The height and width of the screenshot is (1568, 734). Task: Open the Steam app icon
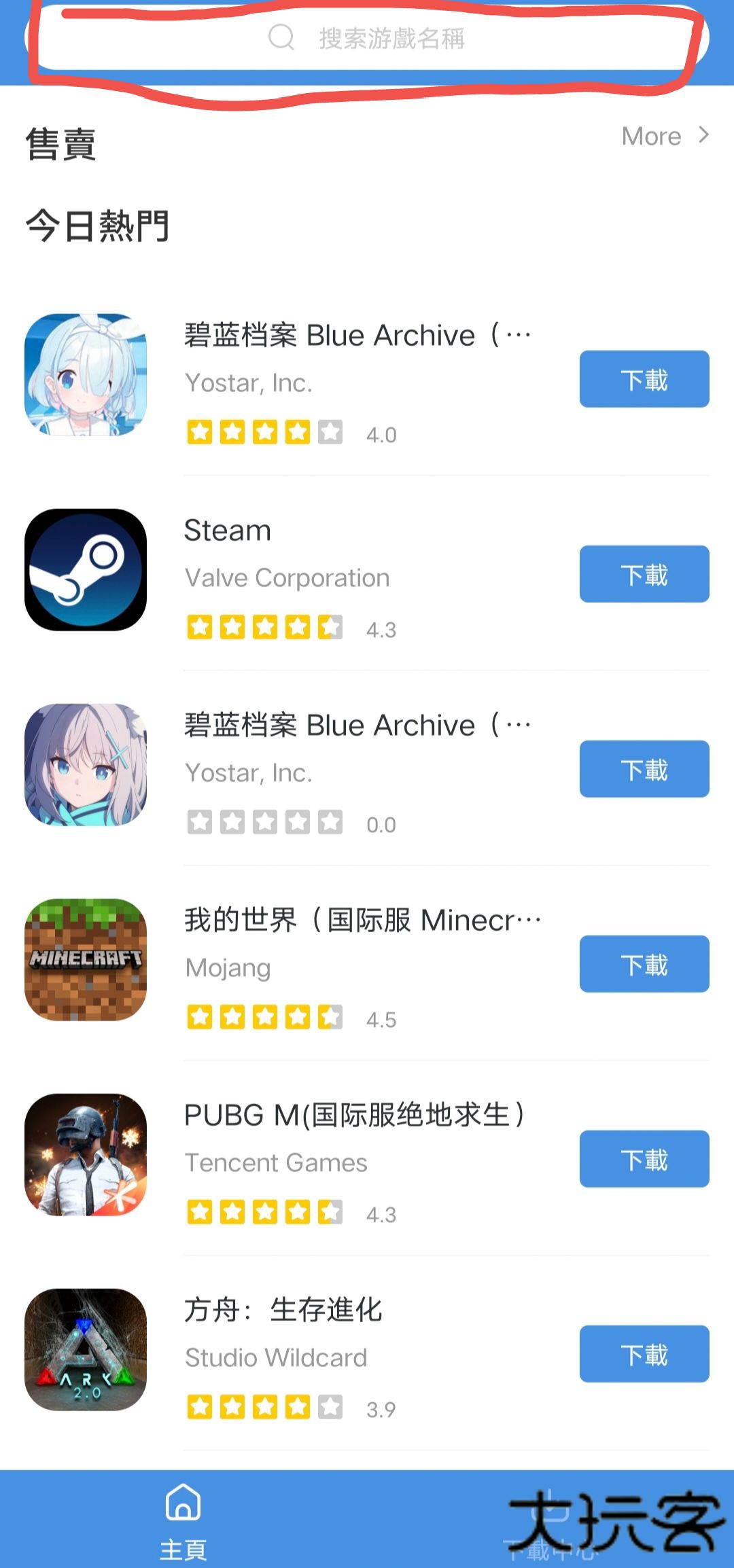[85, 573]
